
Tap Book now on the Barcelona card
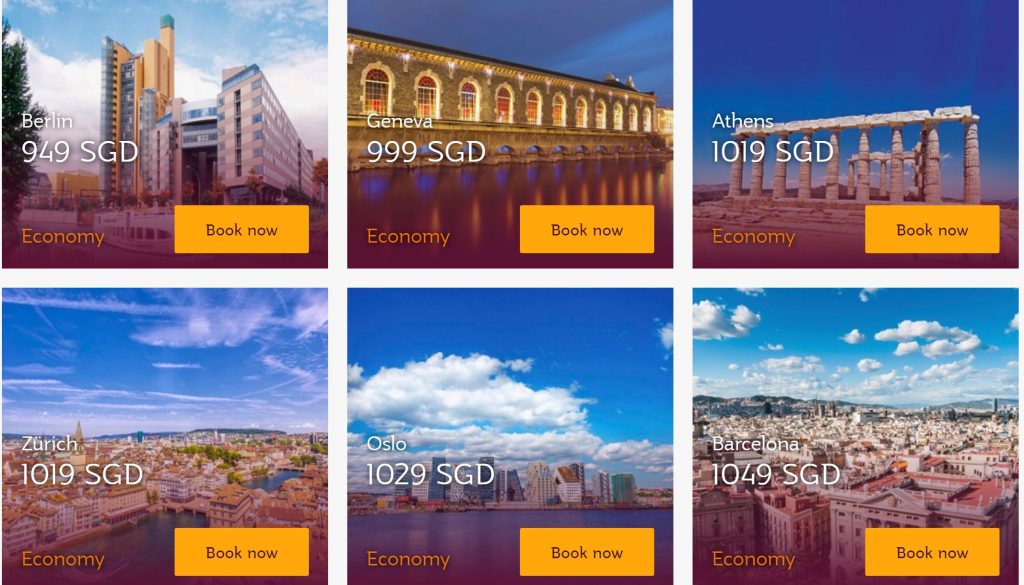(931, 552)
